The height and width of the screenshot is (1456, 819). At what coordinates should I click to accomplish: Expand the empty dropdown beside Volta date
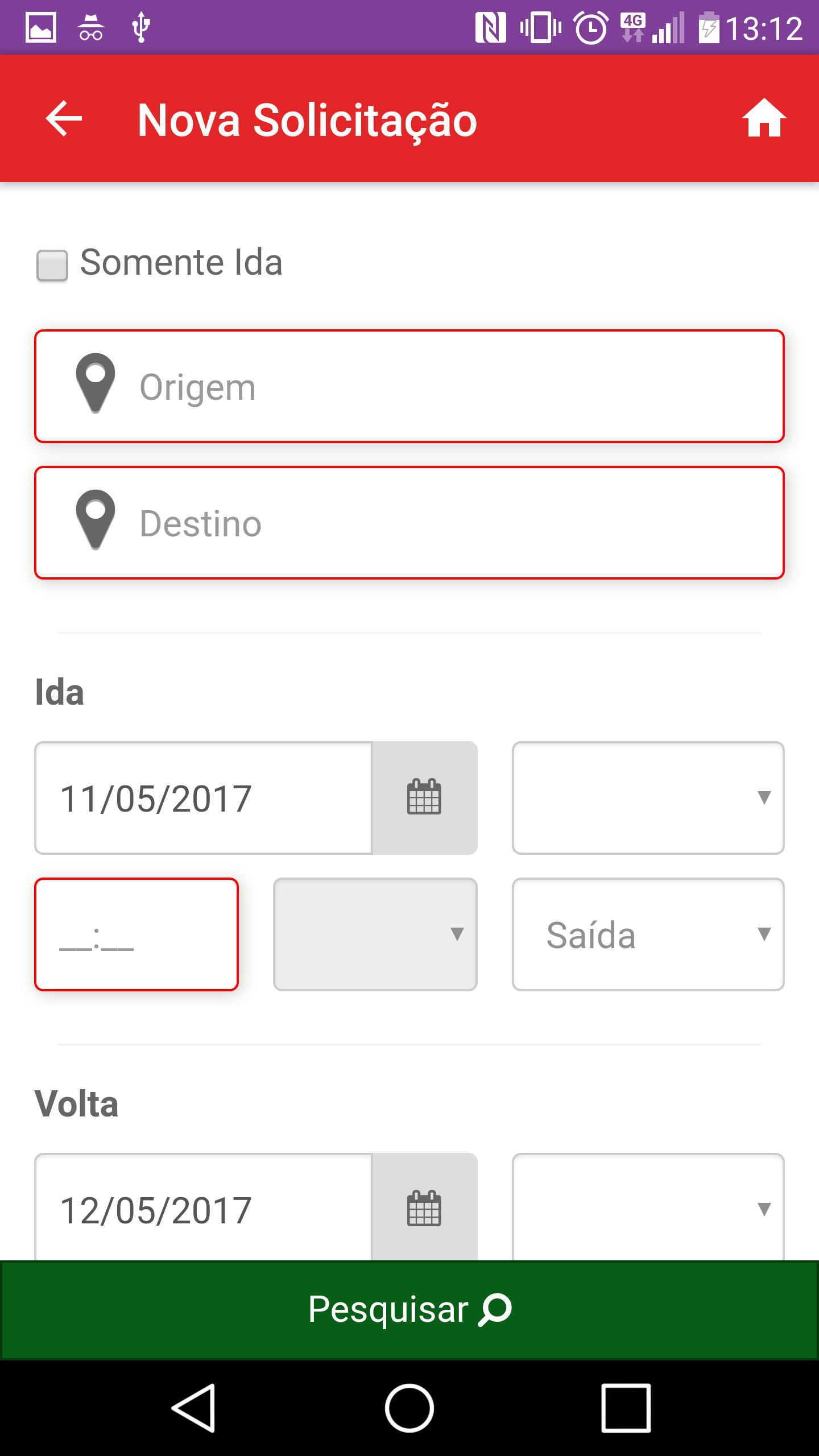click(648, 1207)
